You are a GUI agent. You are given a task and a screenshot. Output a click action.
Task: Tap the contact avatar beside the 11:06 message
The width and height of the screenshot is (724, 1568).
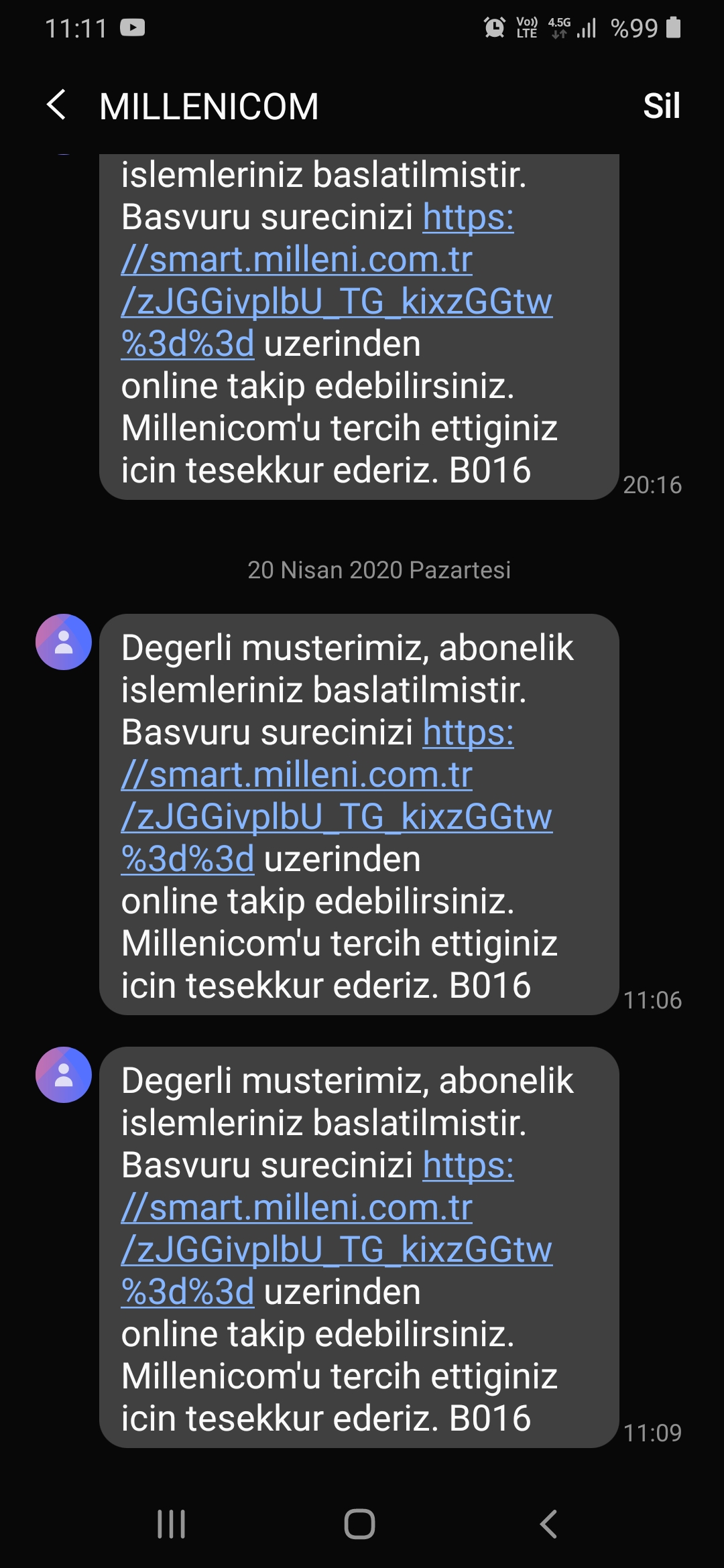point(64,642)
